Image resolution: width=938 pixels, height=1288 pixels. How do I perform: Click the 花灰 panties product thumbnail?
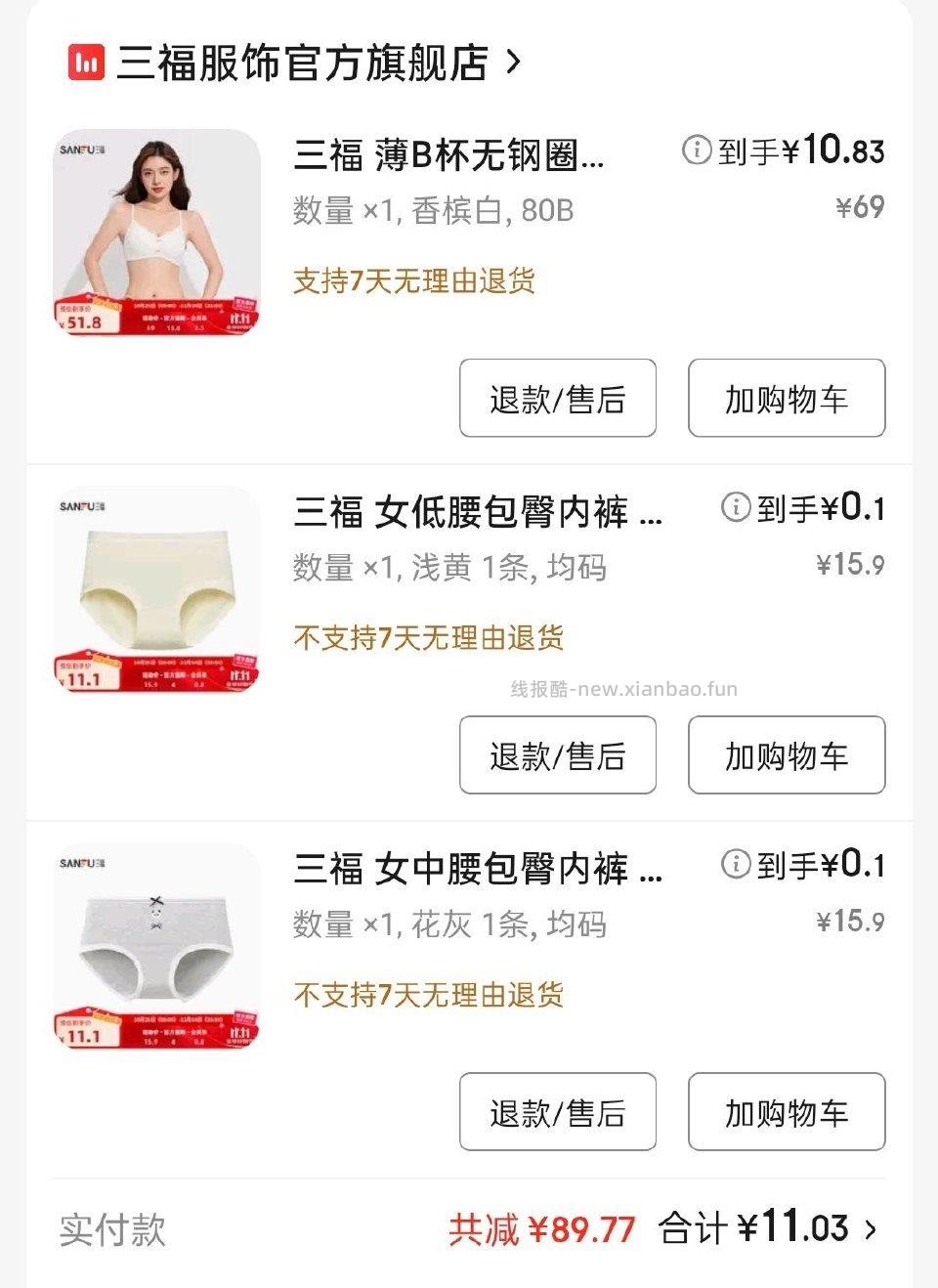[159, 948]
